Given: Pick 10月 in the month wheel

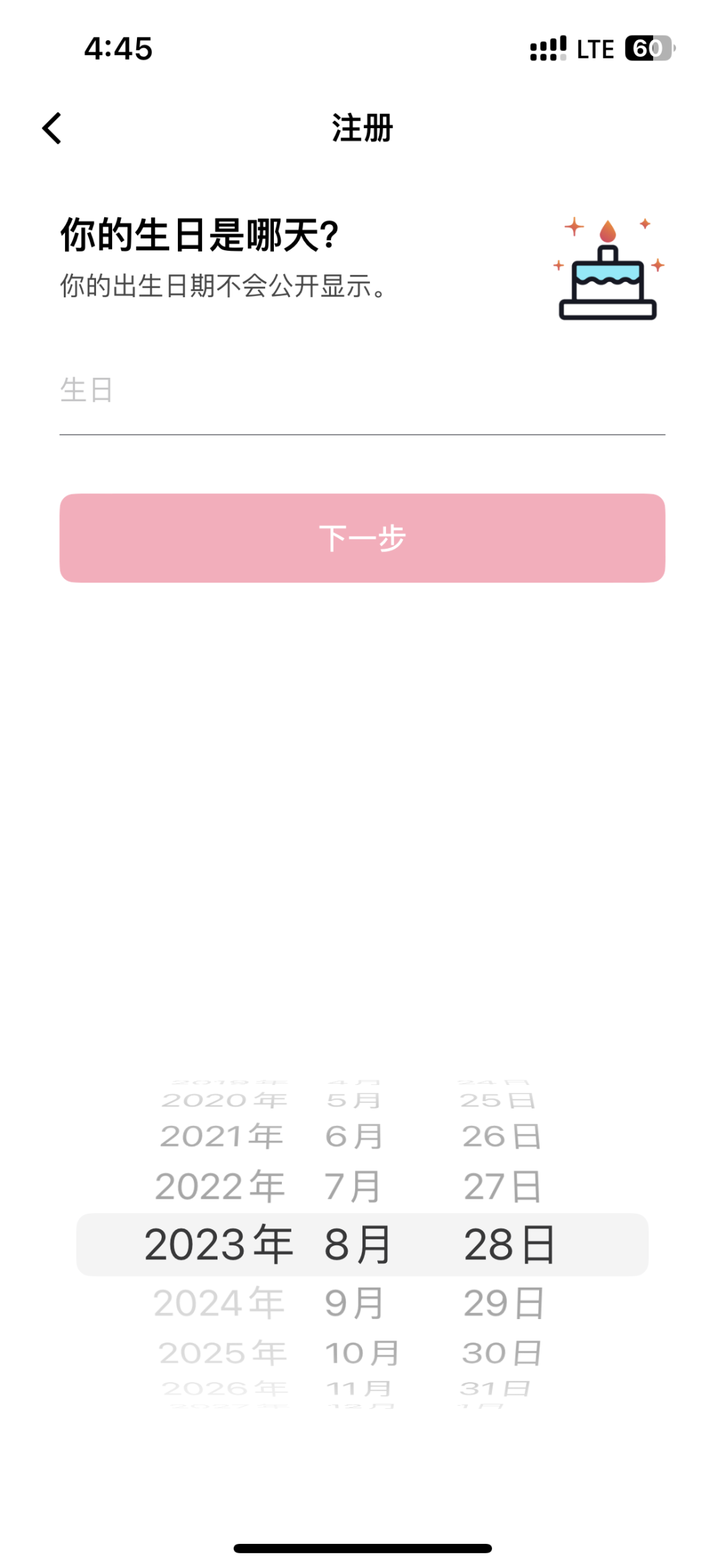Looking at the screenshot, I should tap(362, 1353).
